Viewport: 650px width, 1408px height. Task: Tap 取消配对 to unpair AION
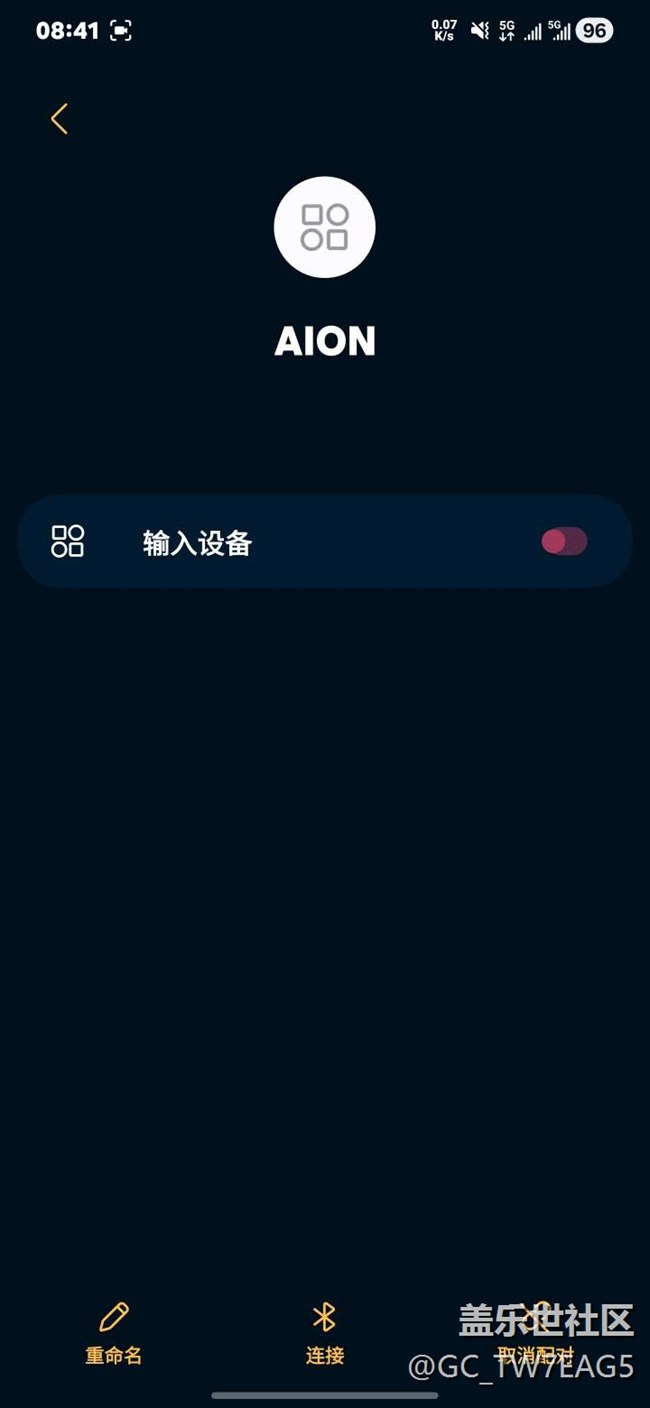[536, 1333]
